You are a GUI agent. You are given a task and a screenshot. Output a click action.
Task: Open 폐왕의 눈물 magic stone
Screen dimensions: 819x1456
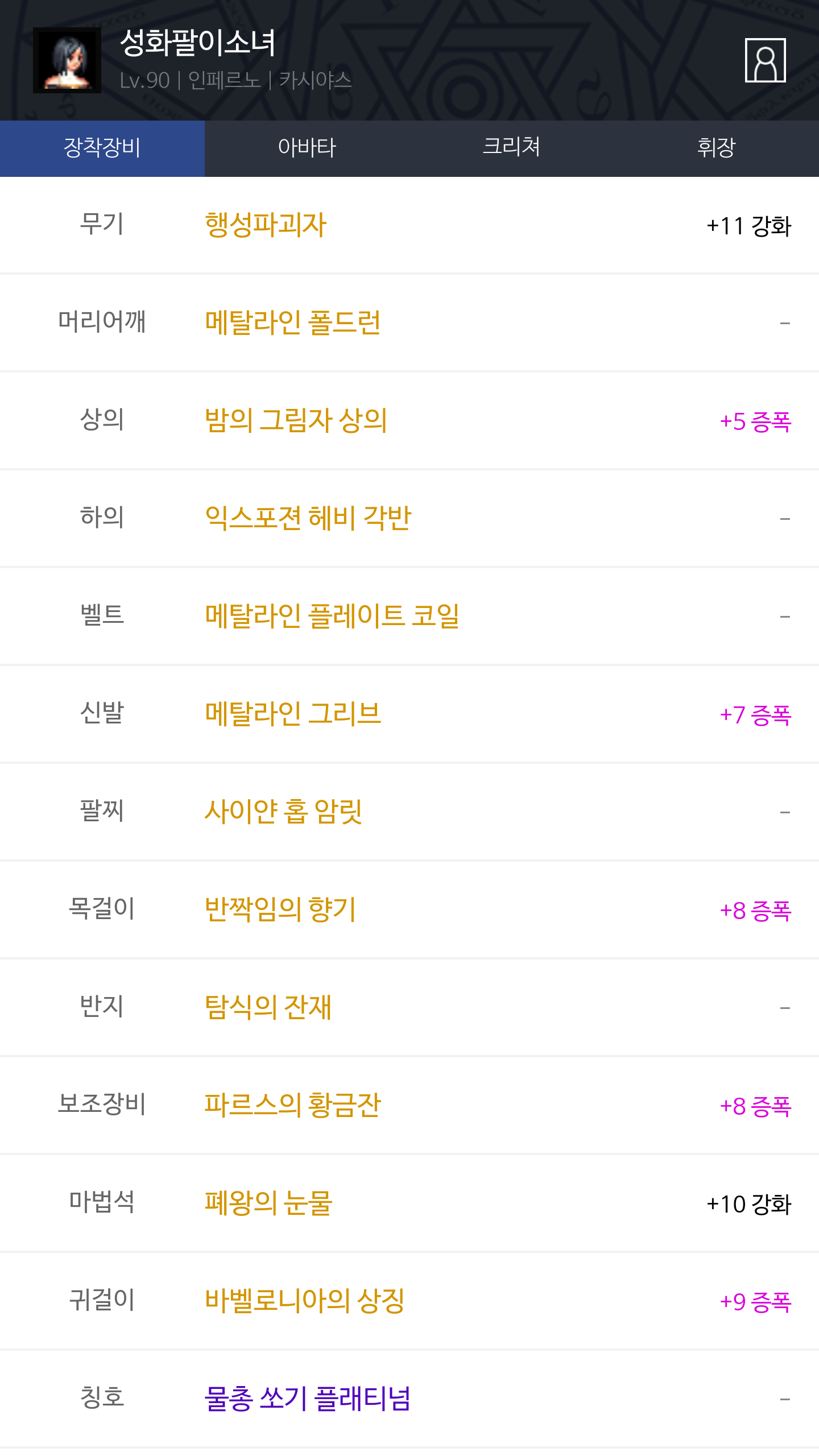point(268,1203)
